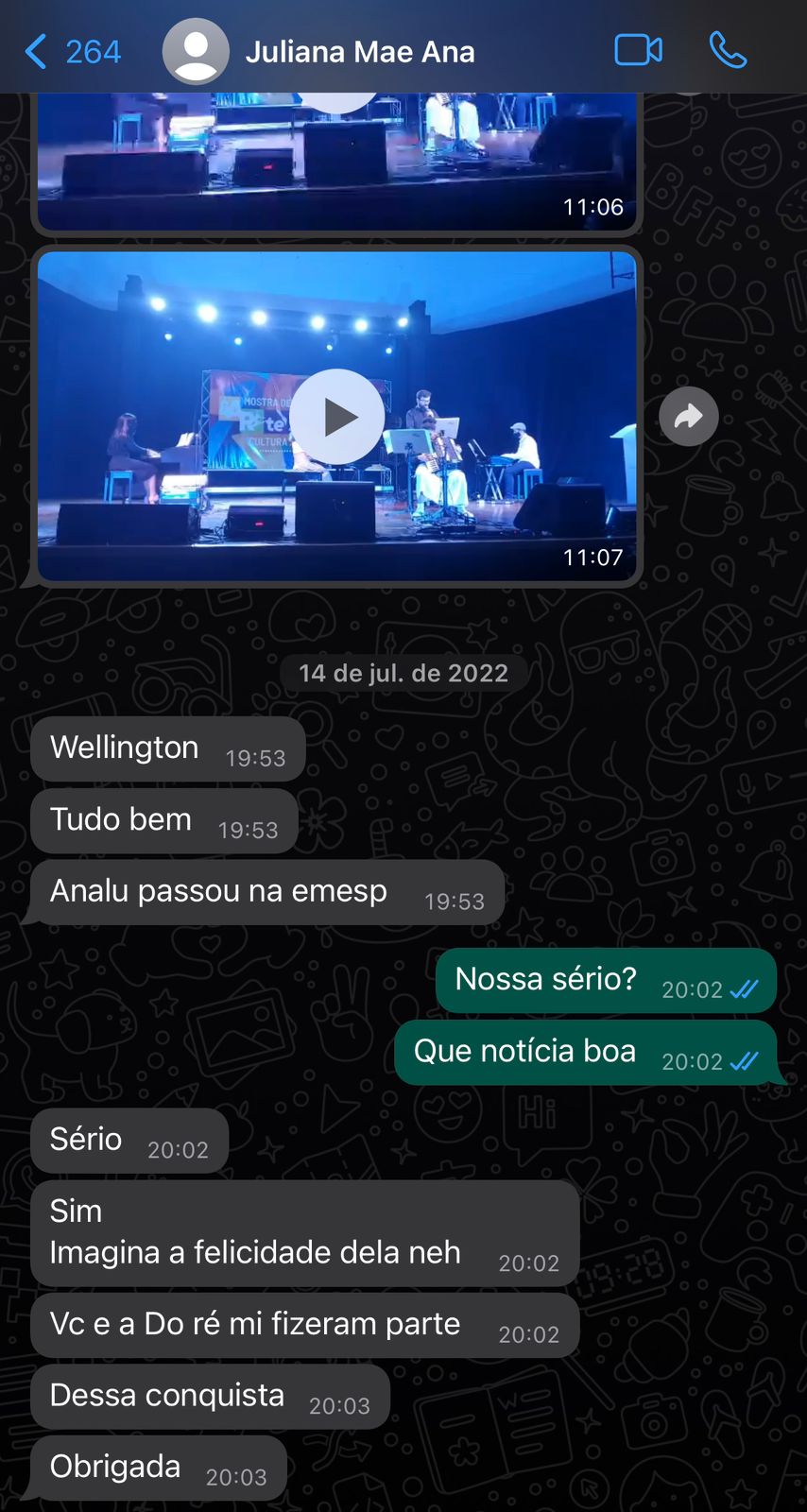Image resolution: width=807 pixels, height=1512 pixels.
Task: Start a voice call with Juliana
Action: tap(728, 50)
